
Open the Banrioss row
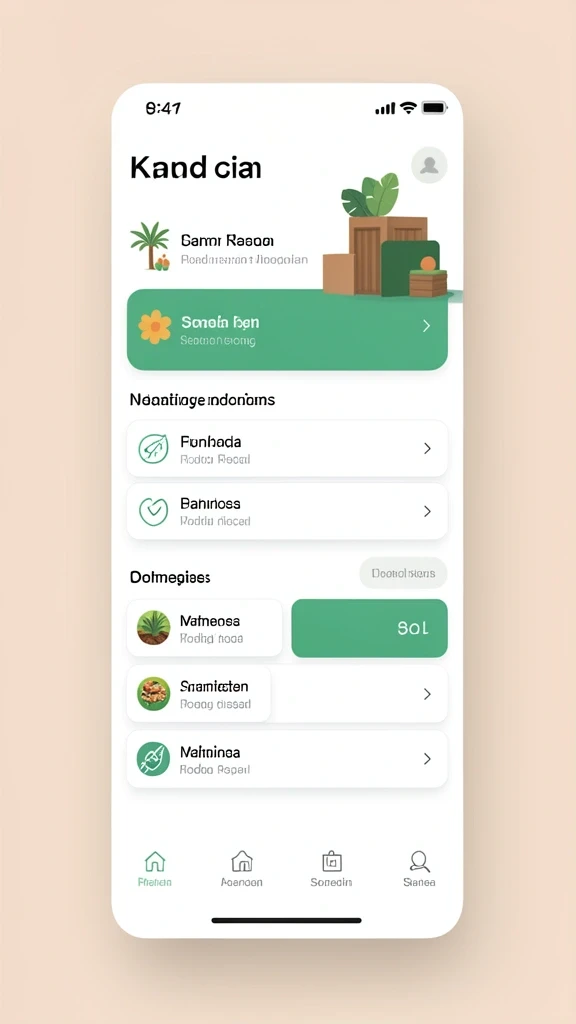287,511
